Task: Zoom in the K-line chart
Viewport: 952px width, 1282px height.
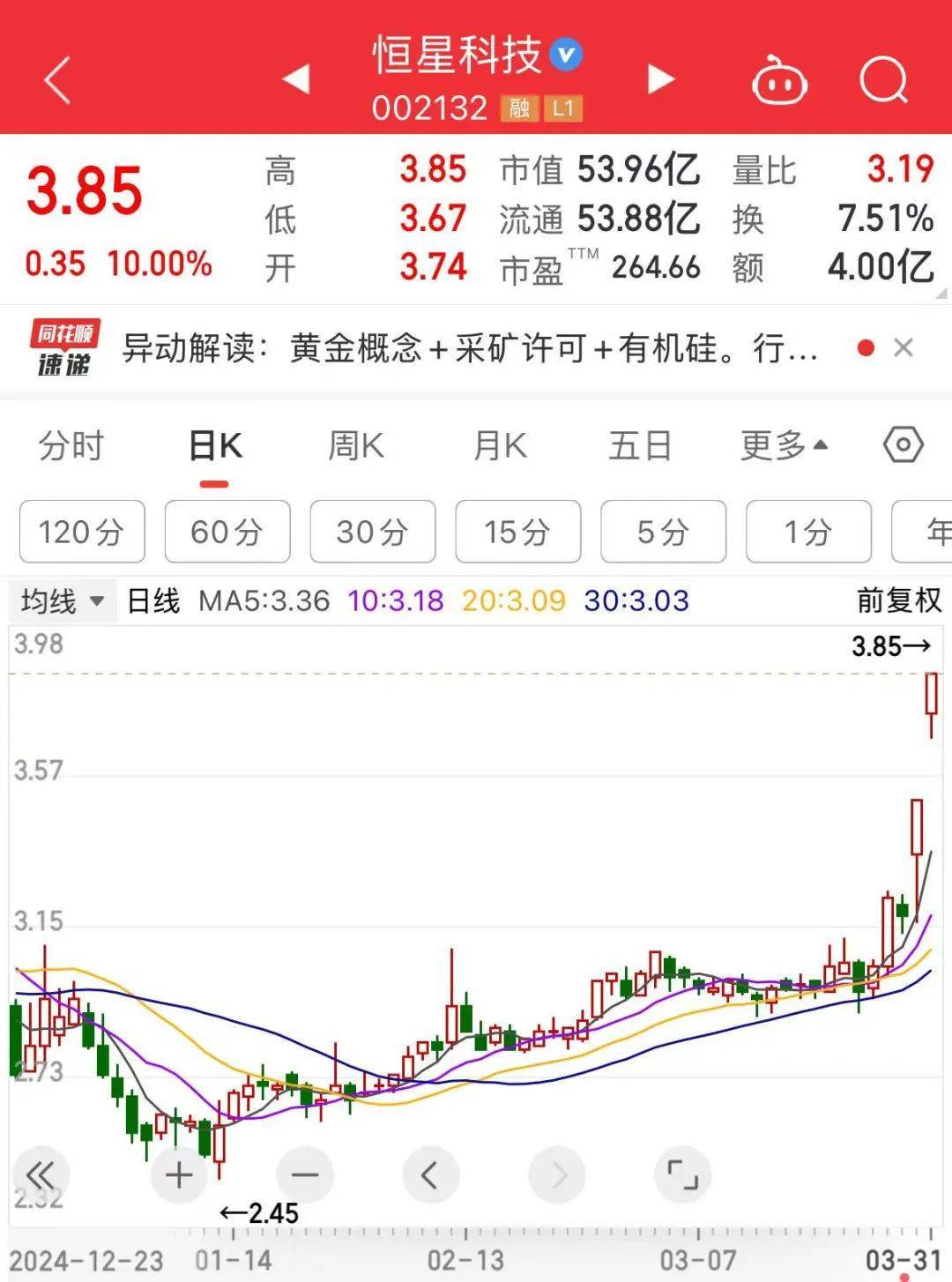Action: click(179, 1175)
